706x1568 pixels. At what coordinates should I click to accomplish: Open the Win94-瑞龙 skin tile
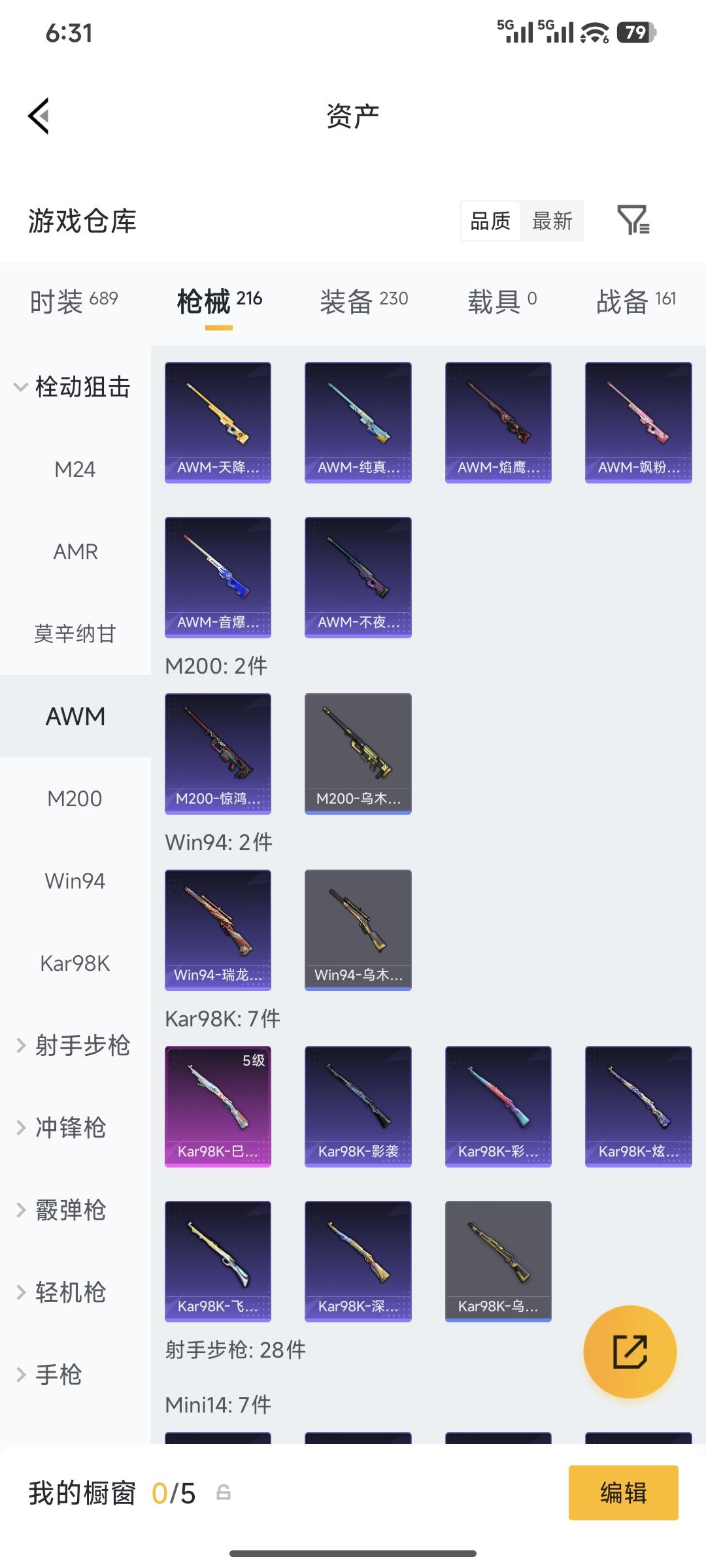(218, 930)
